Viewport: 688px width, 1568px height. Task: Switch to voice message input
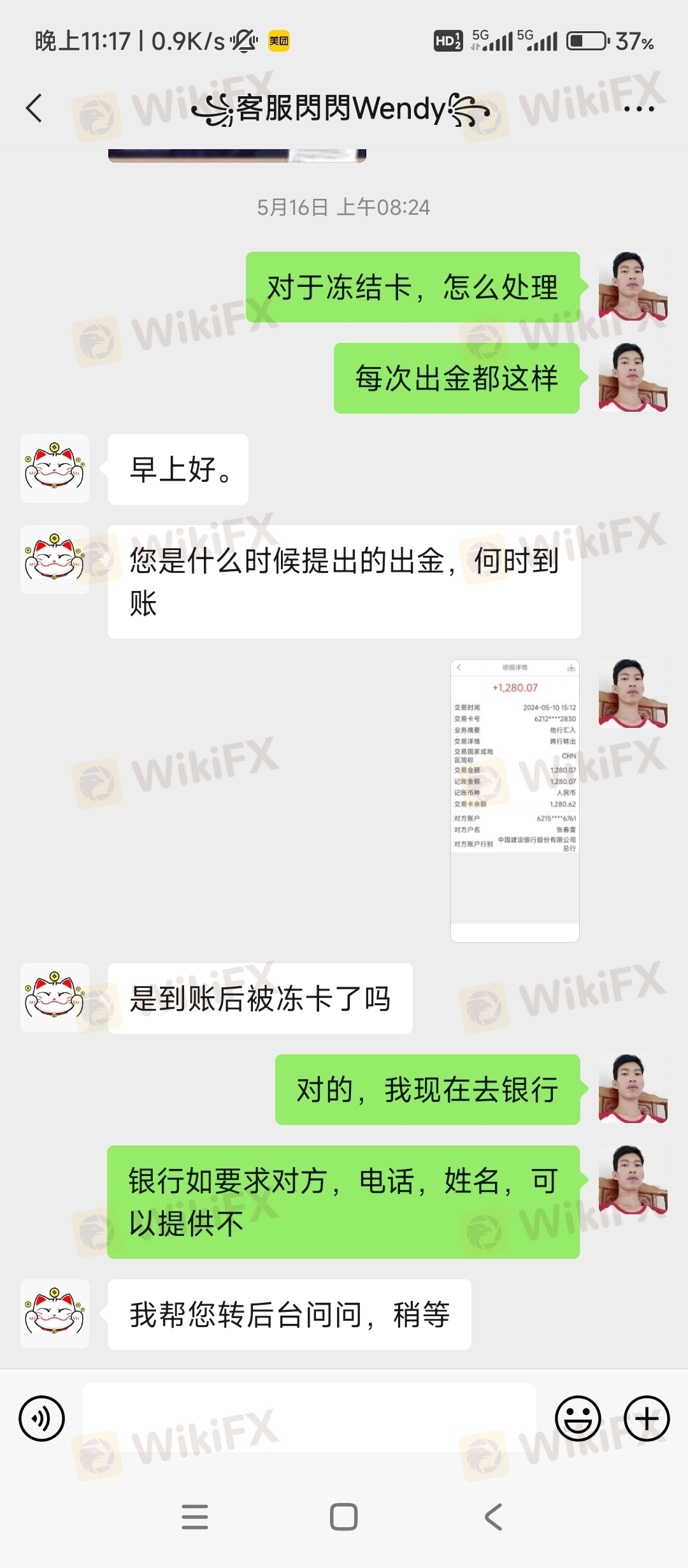(42, 1419)
